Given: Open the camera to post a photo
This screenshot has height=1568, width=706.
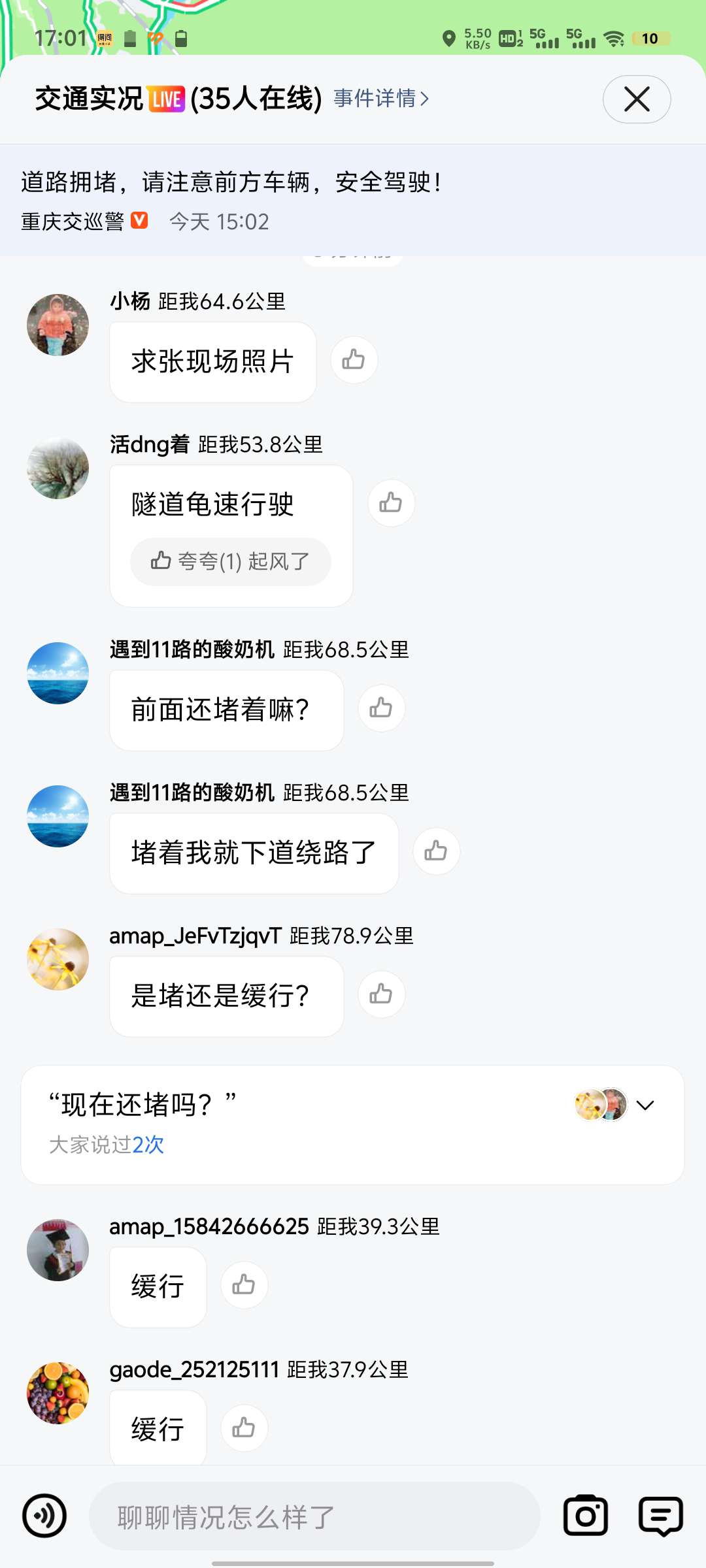Looking at the screenshot, I should pos(585,1516).
